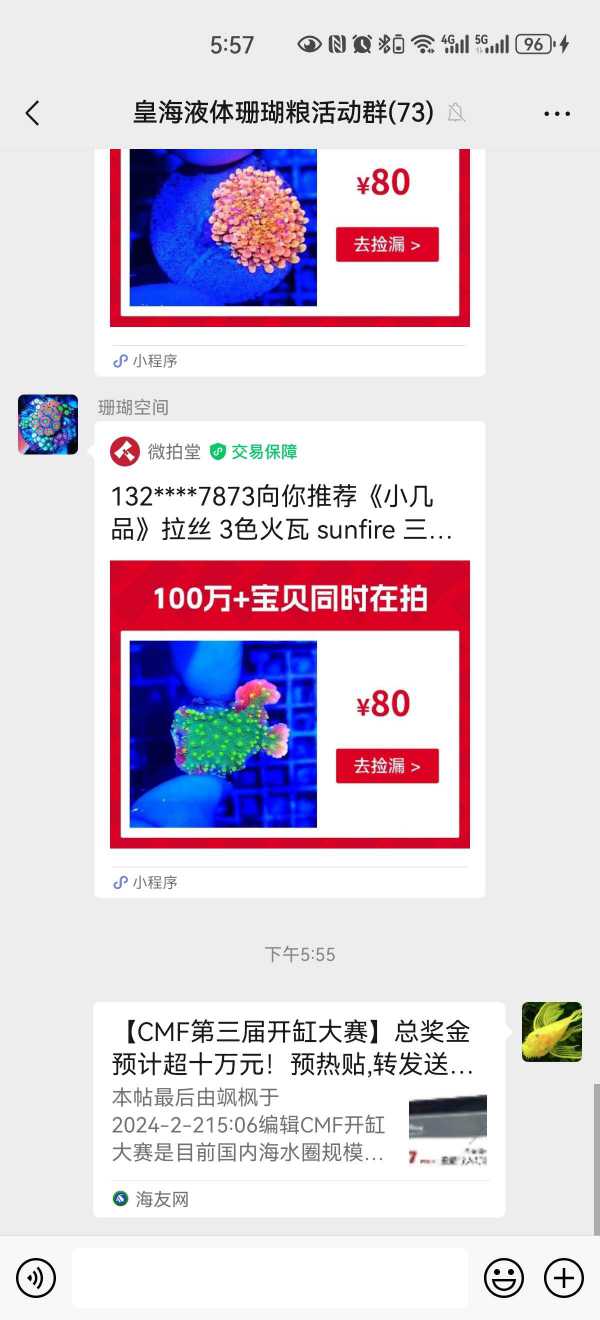Open the group chat overflow menu

coord(557,113)
